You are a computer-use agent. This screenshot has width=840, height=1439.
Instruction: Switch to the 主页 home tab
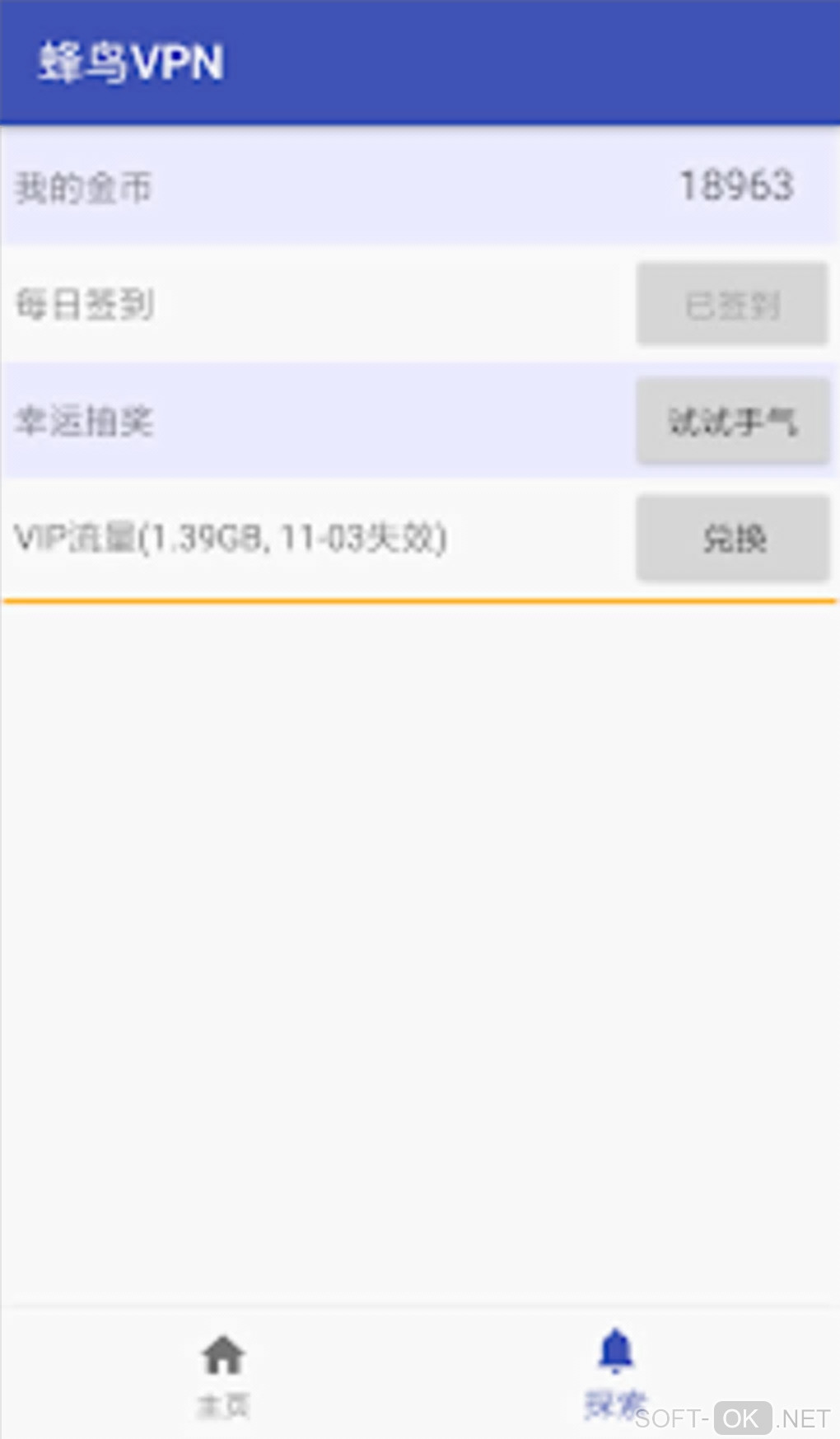point(223,1372)
